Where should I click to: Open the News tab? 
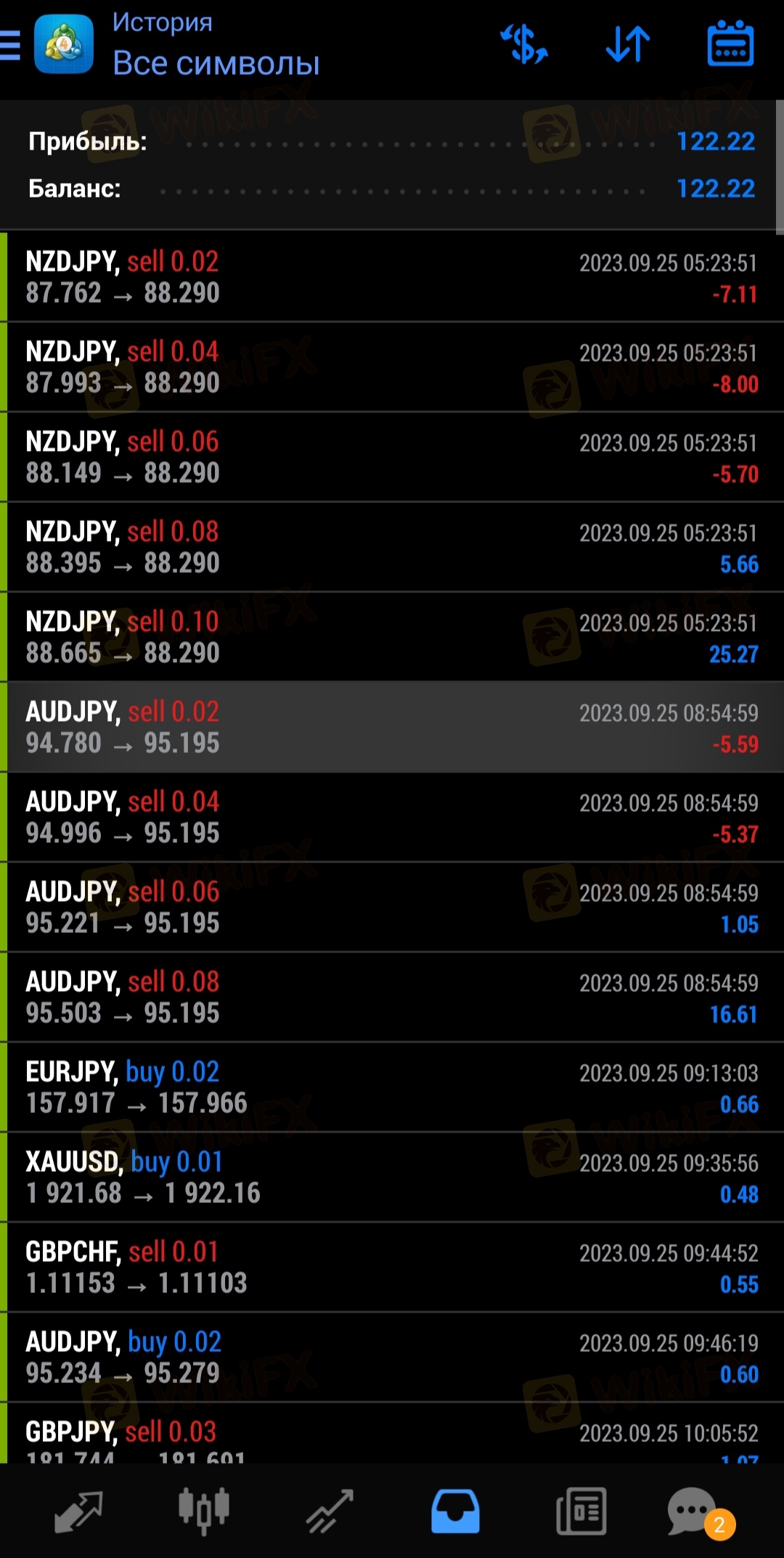[581, 1512]
